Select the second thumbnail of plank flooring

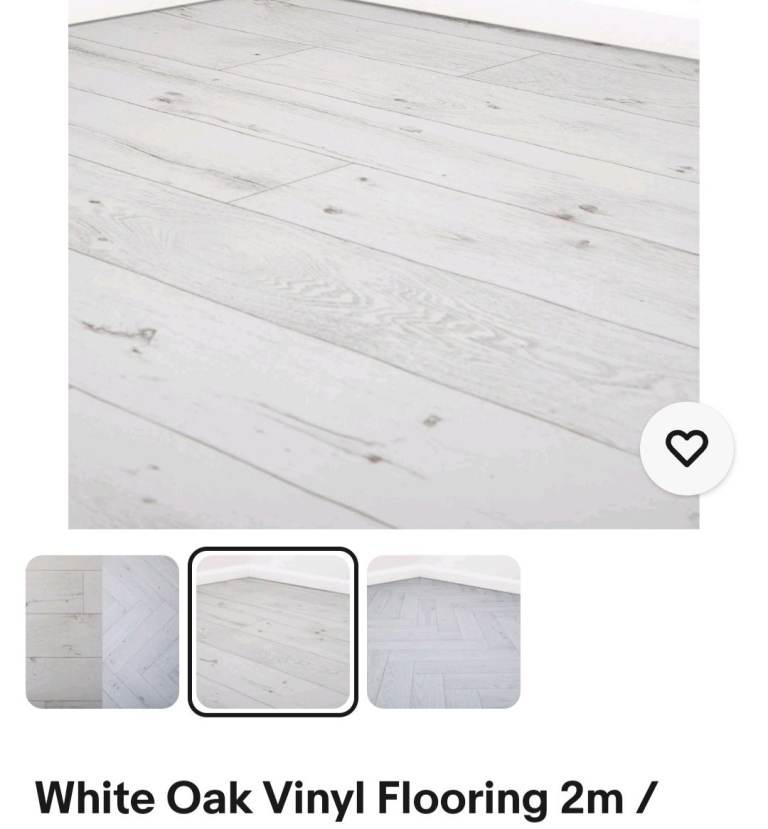tap(273, 632)
